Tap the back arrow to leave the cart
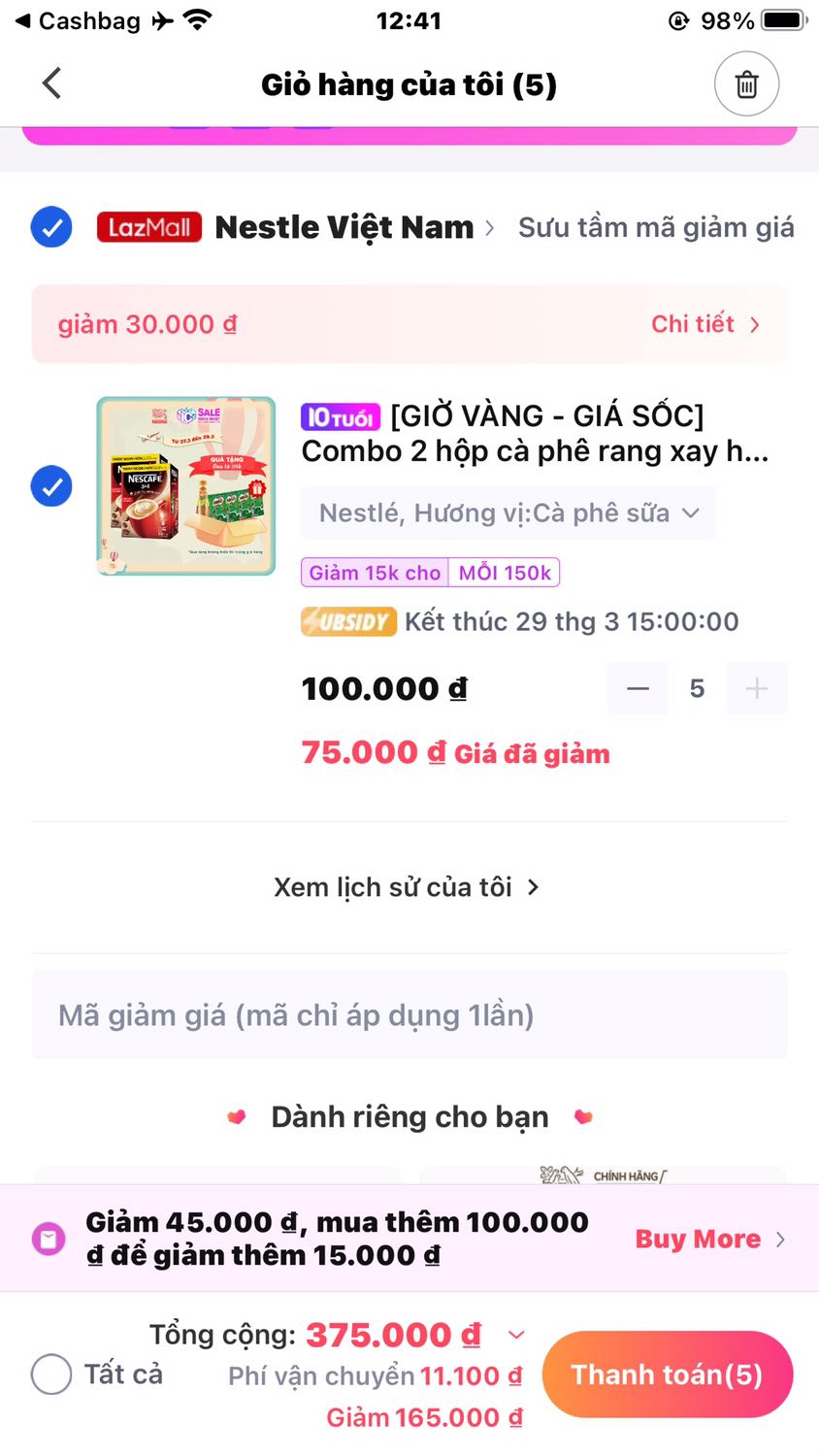This screenshot has height=1456, width=819. pyautogui.click(x=51, y=83)
